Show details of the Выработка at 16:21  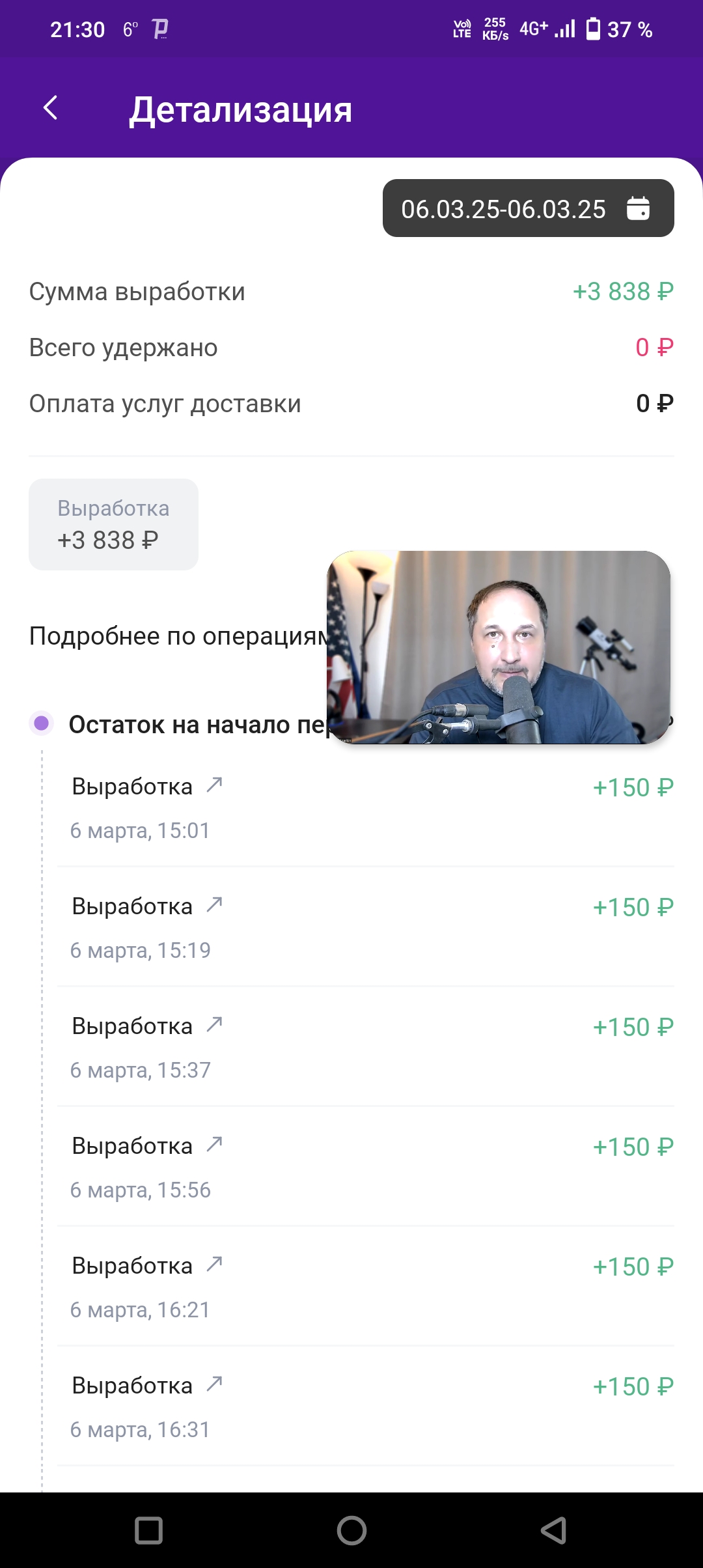[365, 1287]
